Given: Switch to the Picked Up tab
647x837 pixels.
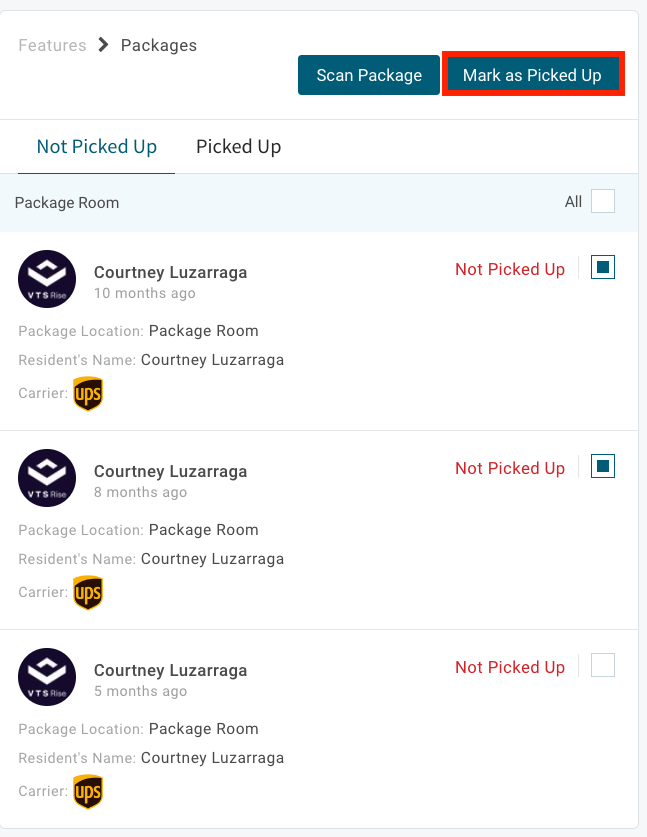Looking at the screenshot, I should tap(238, 147).
